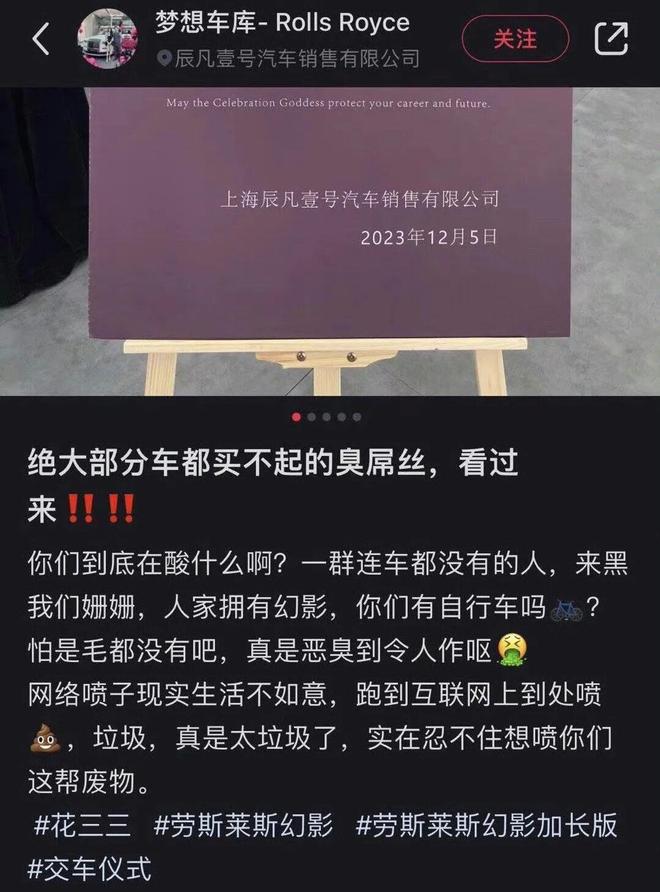This screenshot has width=660, height=892.
Task: View the post photo full screen
Action: coord(330,240)
